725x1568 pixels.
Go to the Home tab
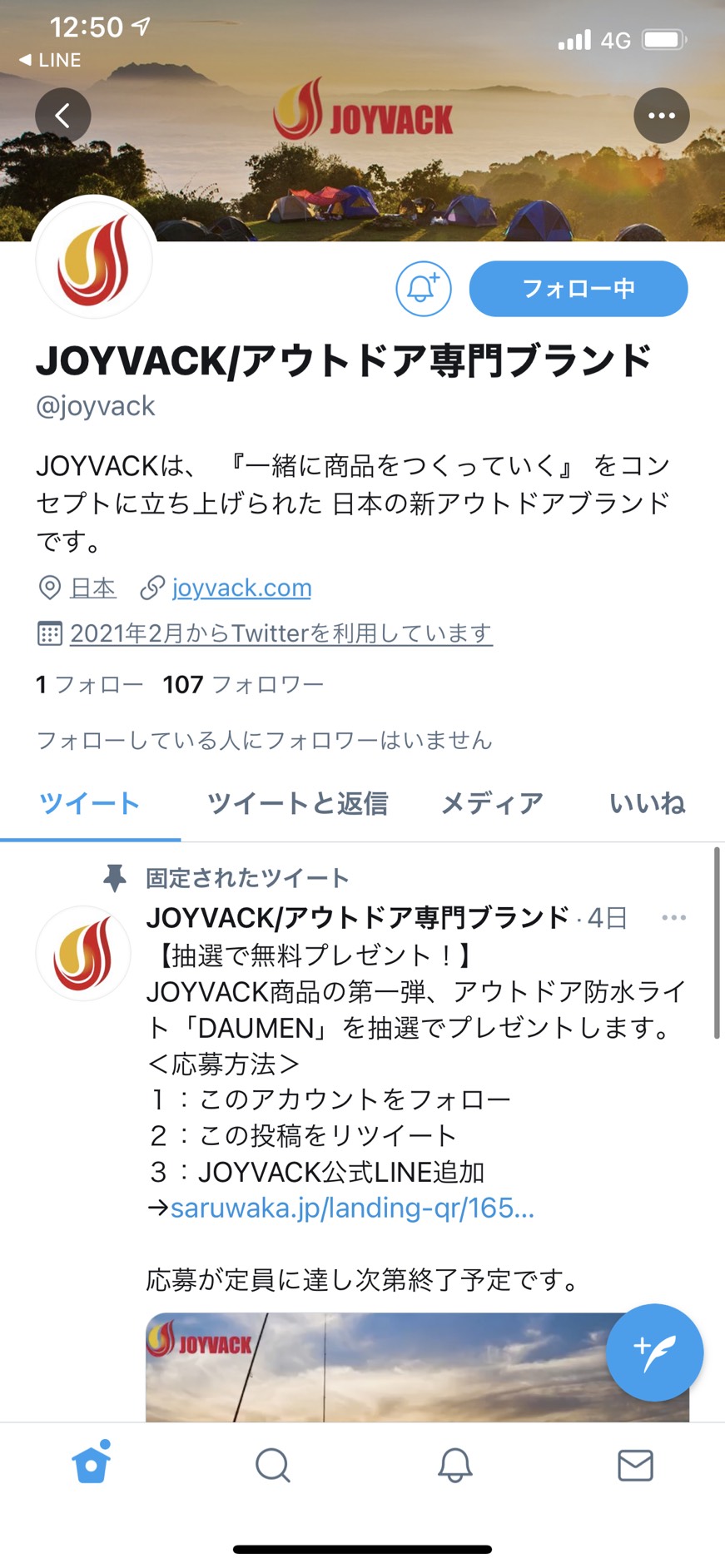point(92,1464)
